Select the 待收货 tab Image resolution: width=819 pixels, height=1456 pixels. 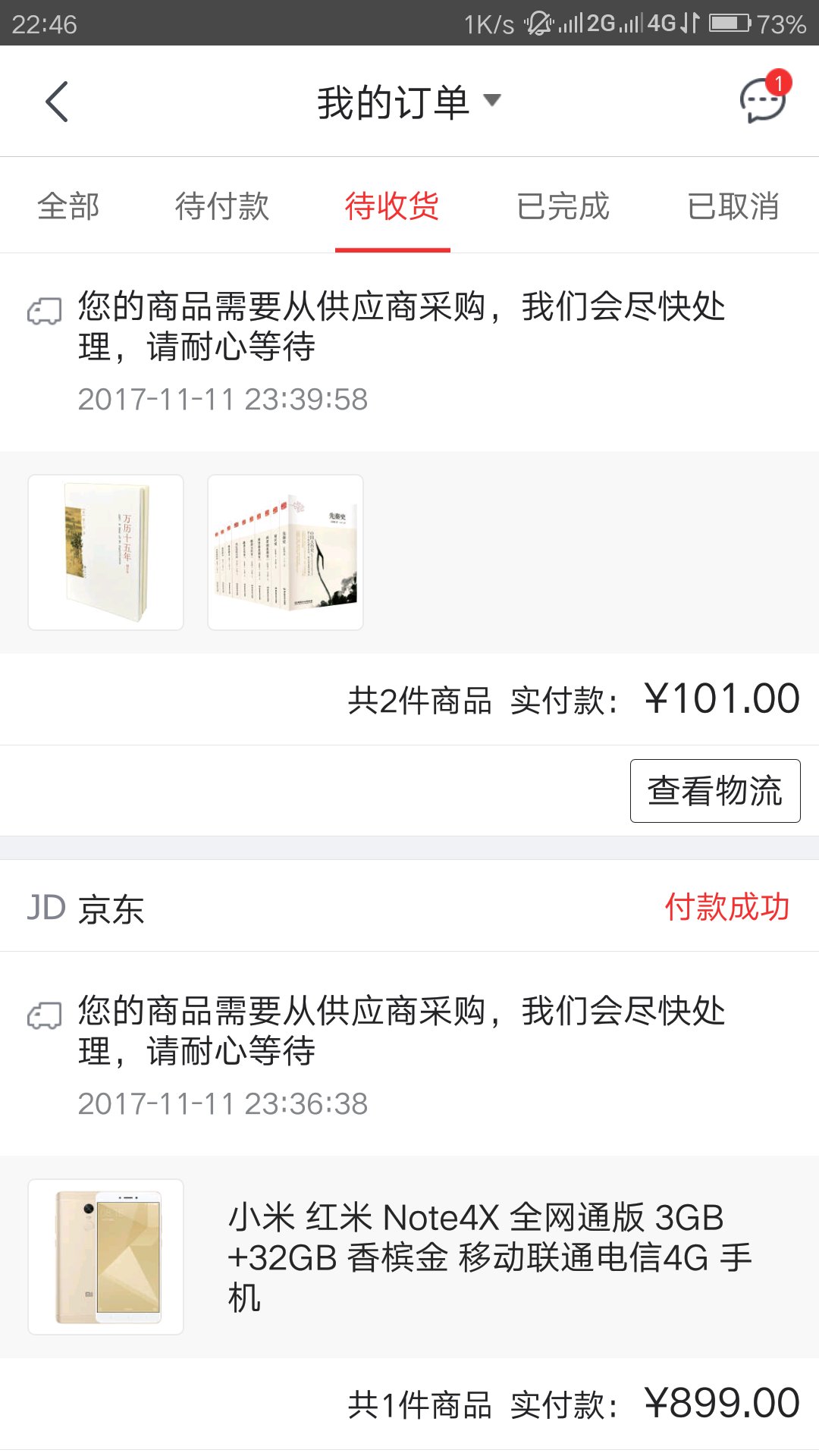coord(392,206)
